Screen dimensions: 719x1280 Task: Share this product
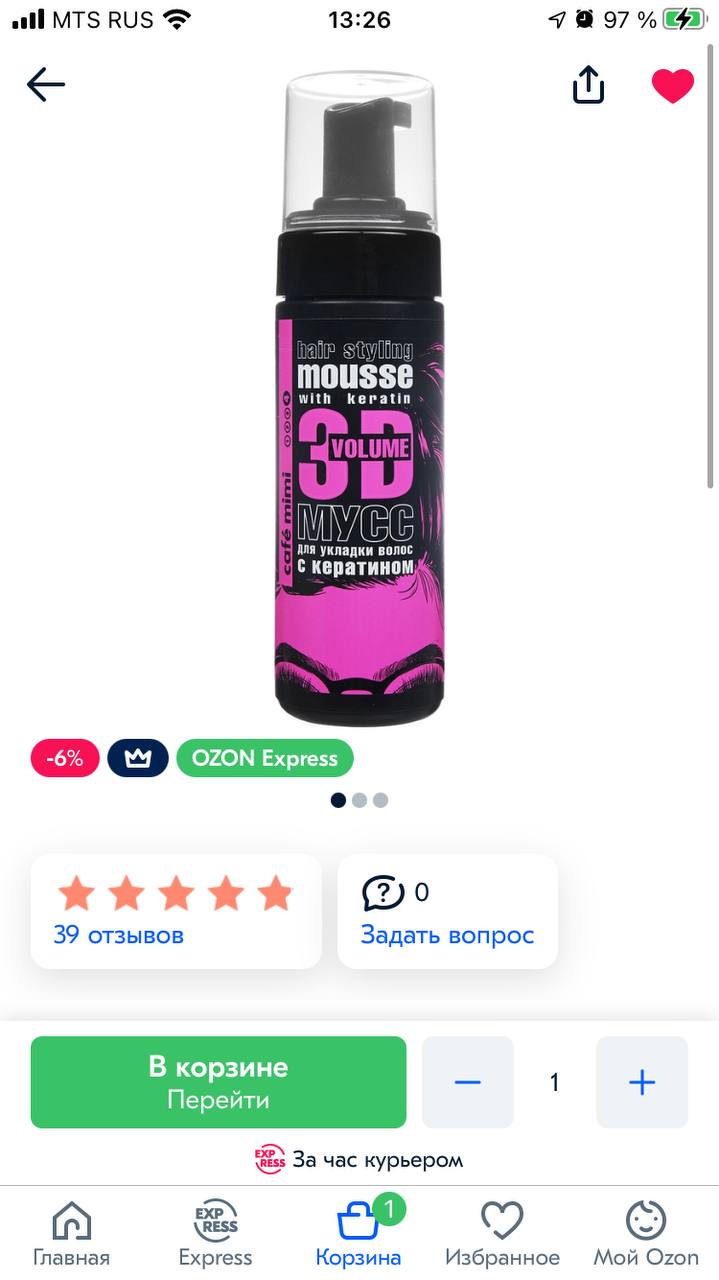pos(589,84)
